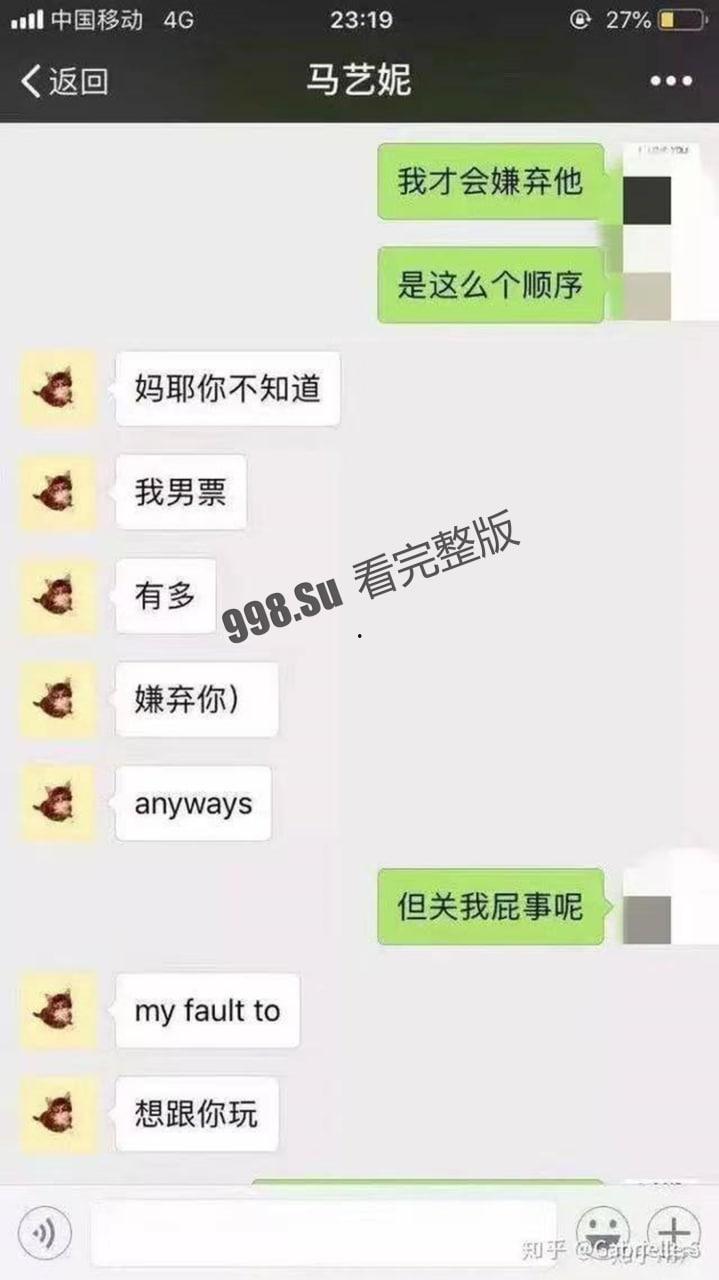Switch to voice message input
The width and height of the screenshot is (719, 1280).
pyautogui.click(x=45, y=1234)
